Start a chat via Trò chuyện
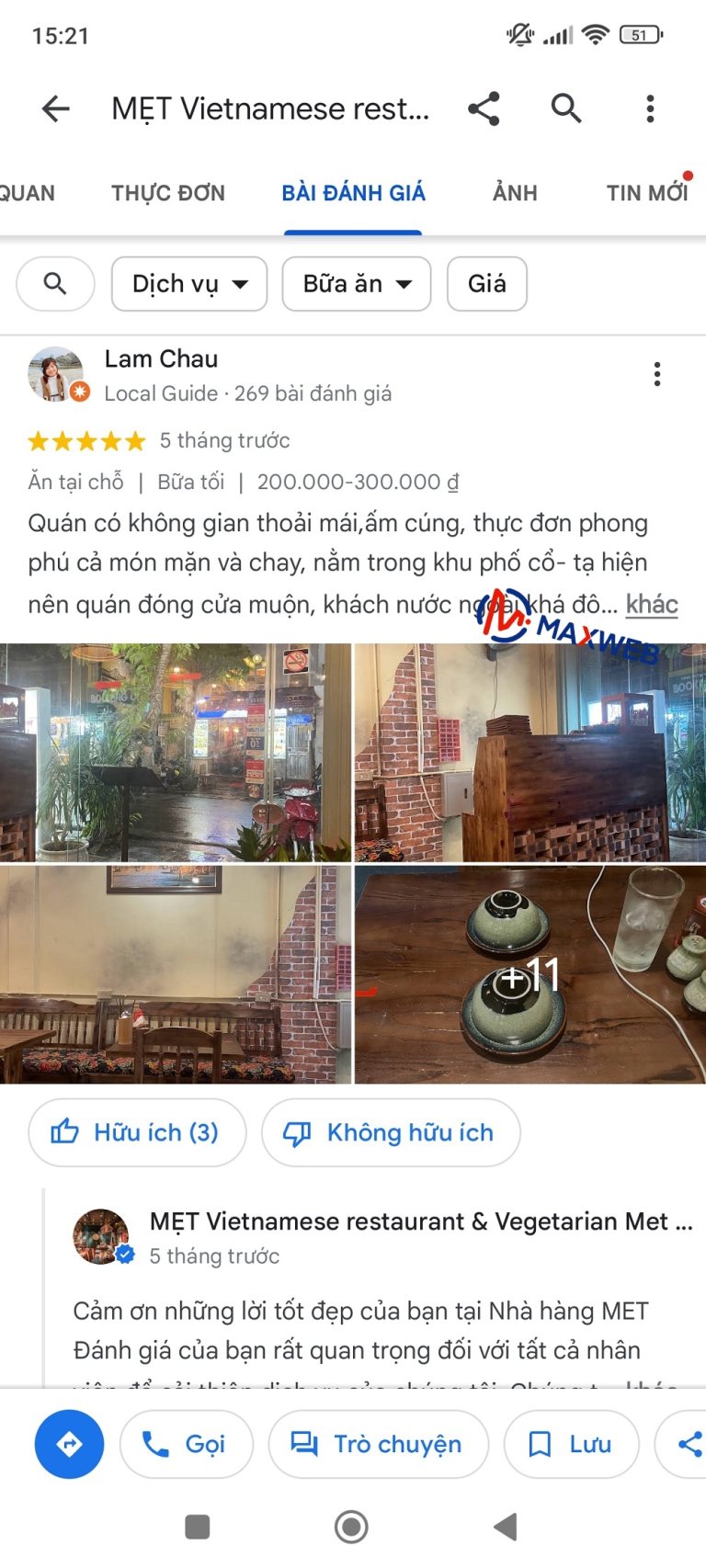The image size is (706, 1568). pyautogui.click(x=379, y=1444)
